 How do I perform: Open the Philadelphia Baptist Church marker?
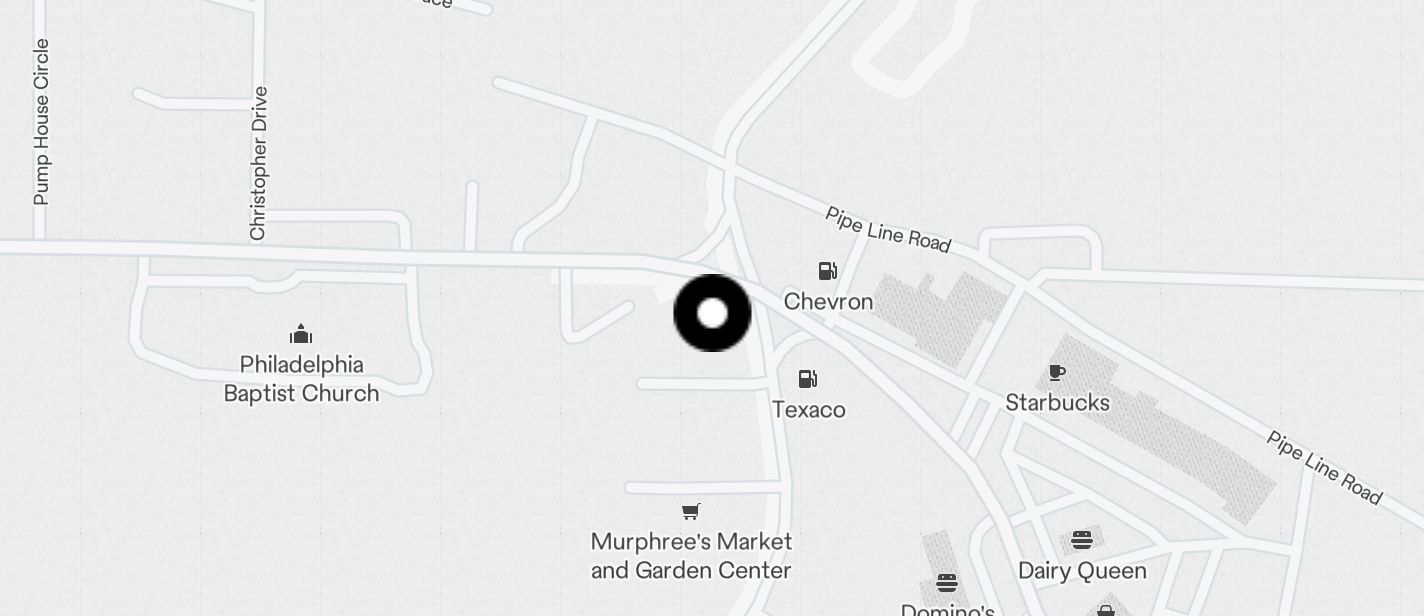coord(301,334)
